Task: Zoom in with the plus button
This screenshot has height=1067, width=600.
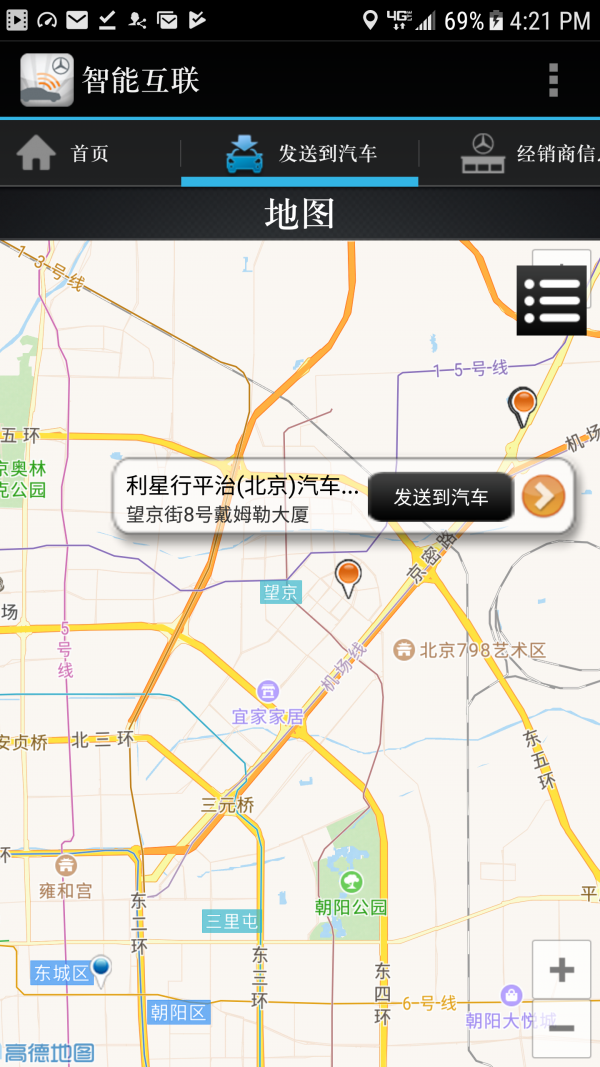Action: tap(561, 969)
